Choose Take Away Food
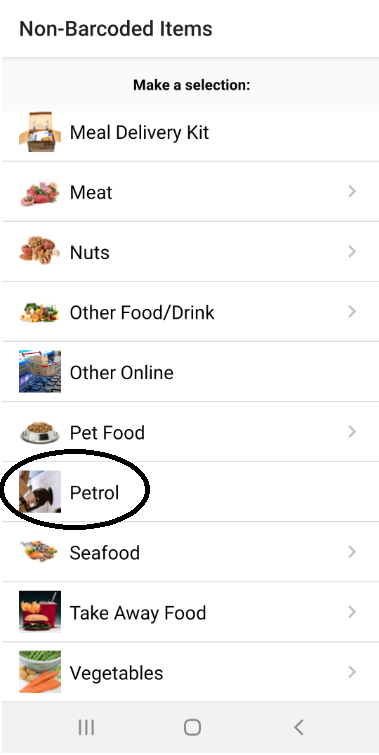 [190, 612]
